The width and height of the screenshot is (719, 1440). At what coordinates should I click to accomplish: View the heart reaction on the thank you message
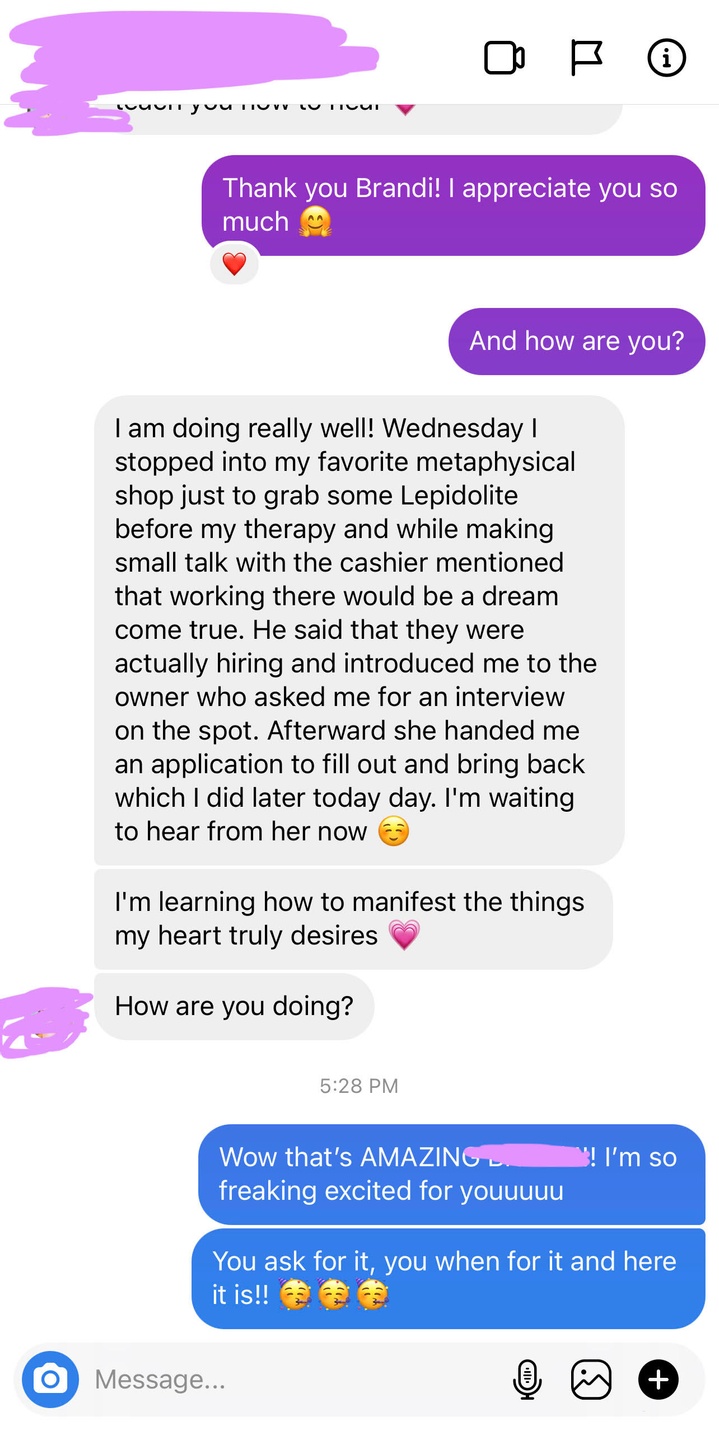234,264
